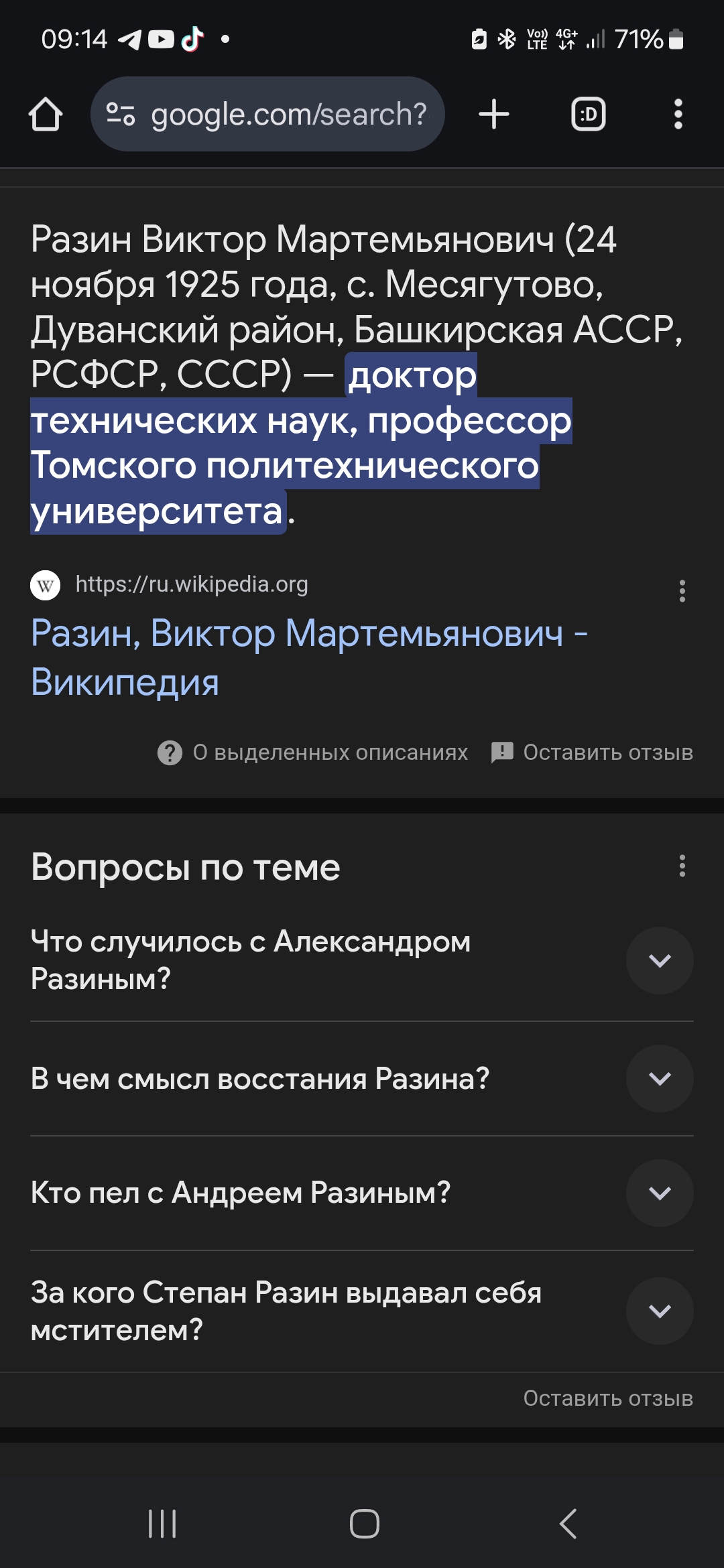Tap Оставить отзыв below the related questions

608,1398
